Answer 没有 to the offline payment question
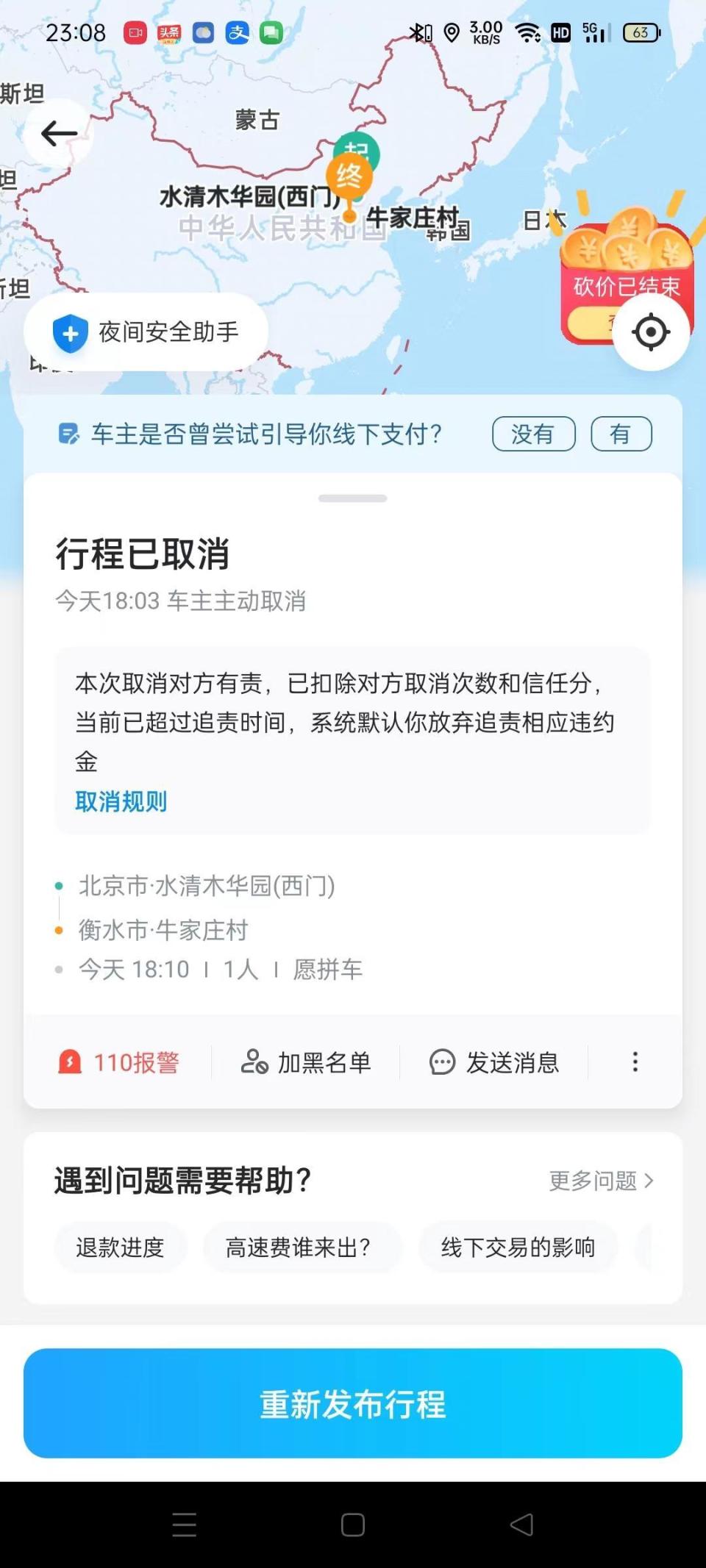This screenshot has width=706, height=1568. point(533,434)
